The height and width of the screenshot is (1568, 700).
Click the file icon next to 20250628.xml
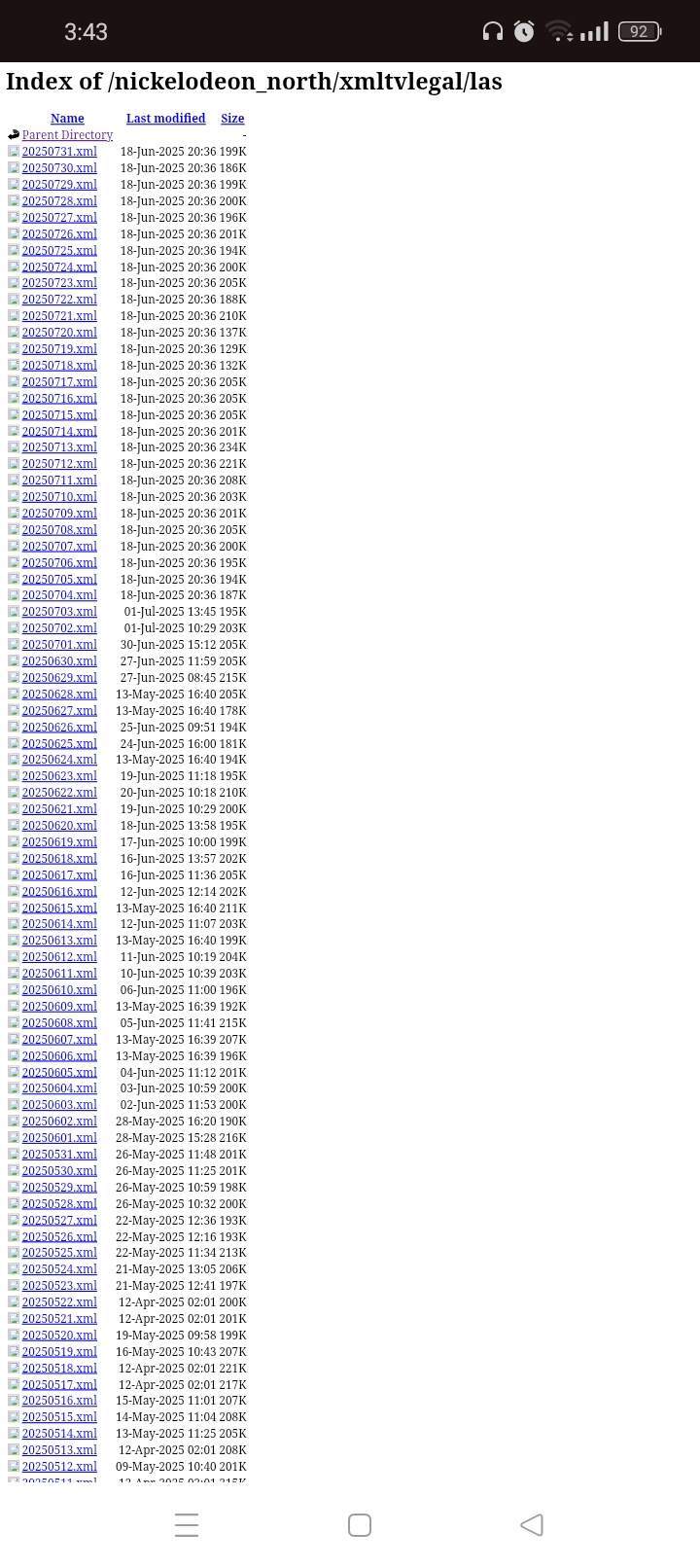point(13,694)
